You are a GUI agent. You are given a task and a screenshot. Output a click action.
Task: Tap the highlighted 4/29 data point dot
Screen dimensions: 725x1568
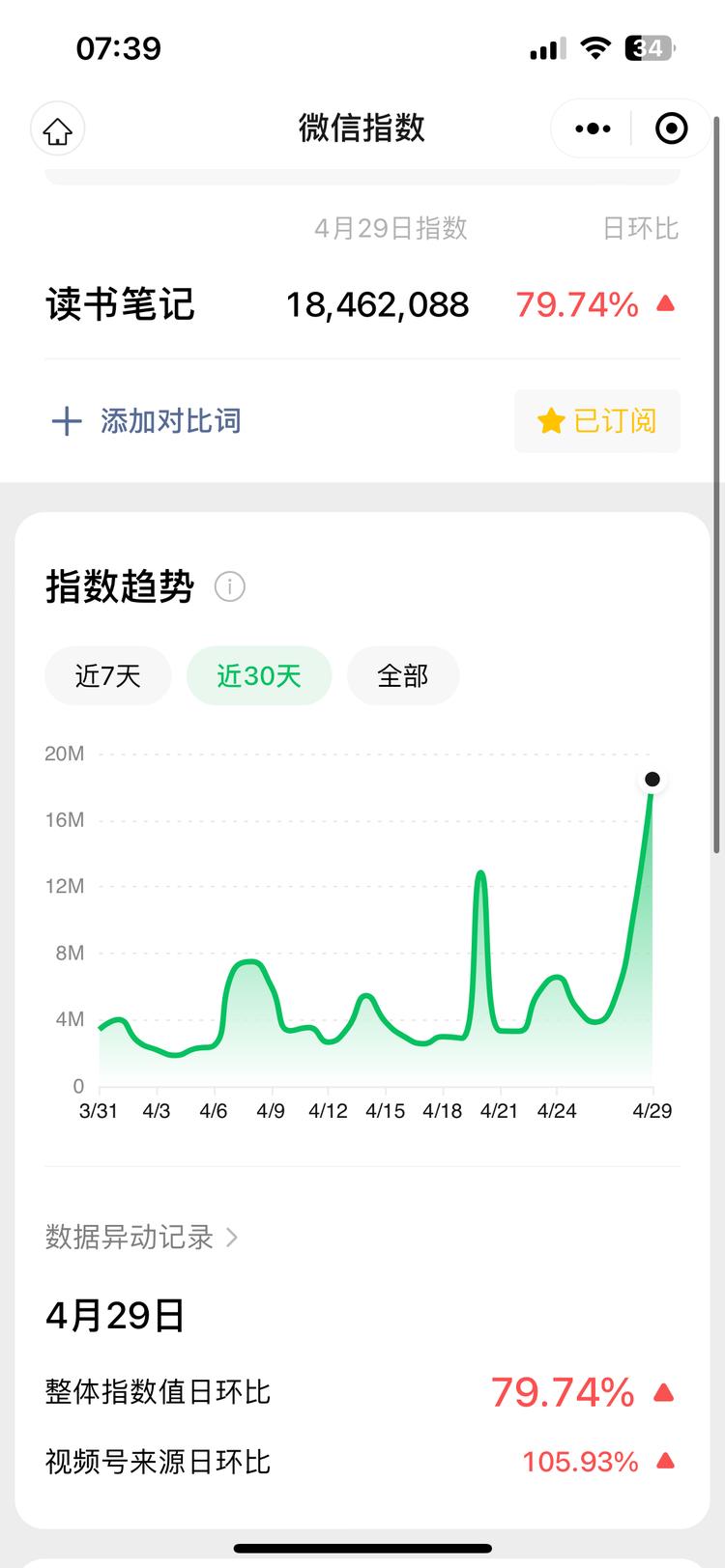tap(652, 779)
